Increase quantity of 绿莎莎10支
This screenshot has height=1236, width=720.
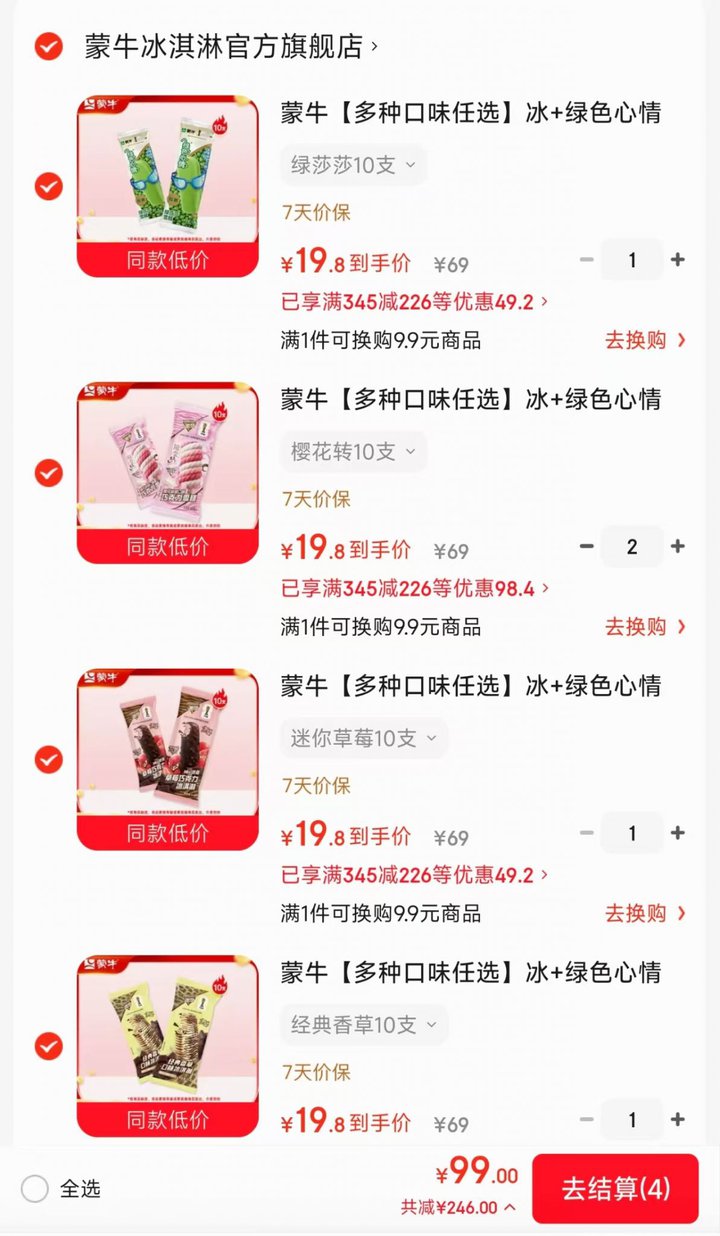[x=677, y=260]
